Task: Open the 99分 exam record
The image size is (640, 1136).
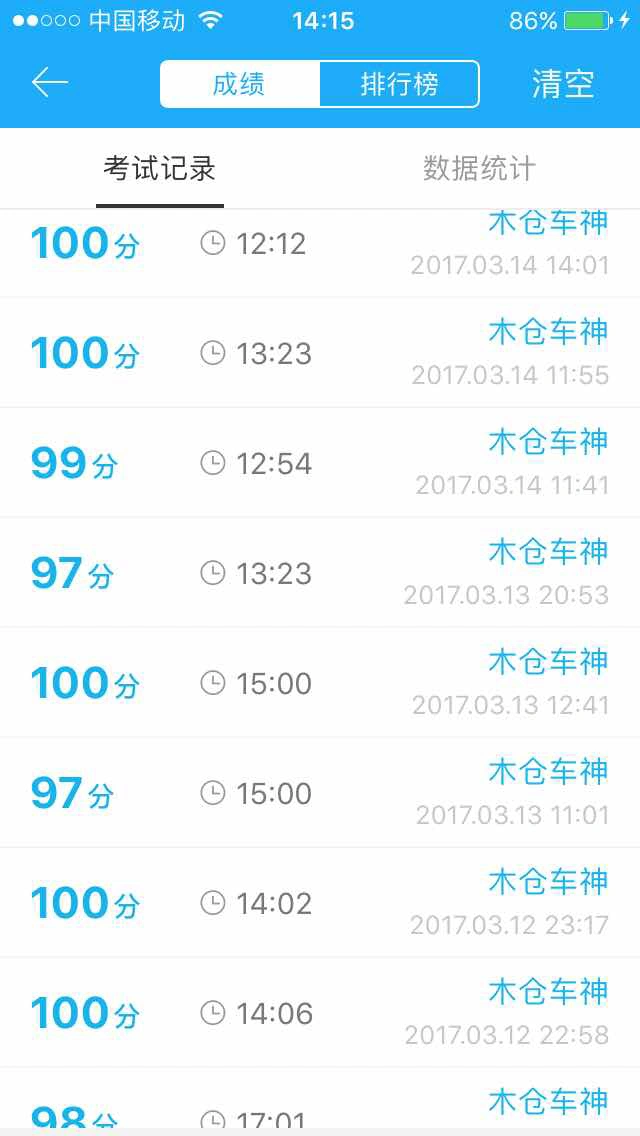Action: pyautogui.click(x=320, y=463)
